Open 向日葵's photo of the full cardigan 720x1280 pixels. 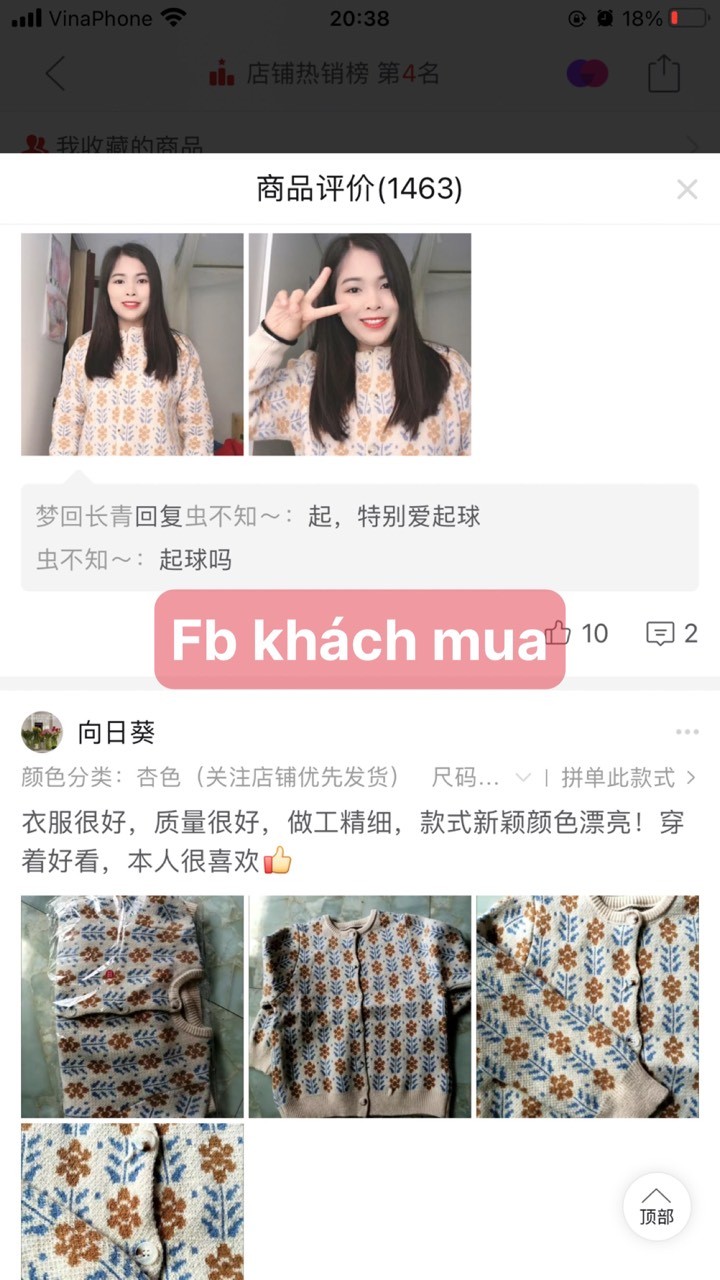tap(360, 1006)
